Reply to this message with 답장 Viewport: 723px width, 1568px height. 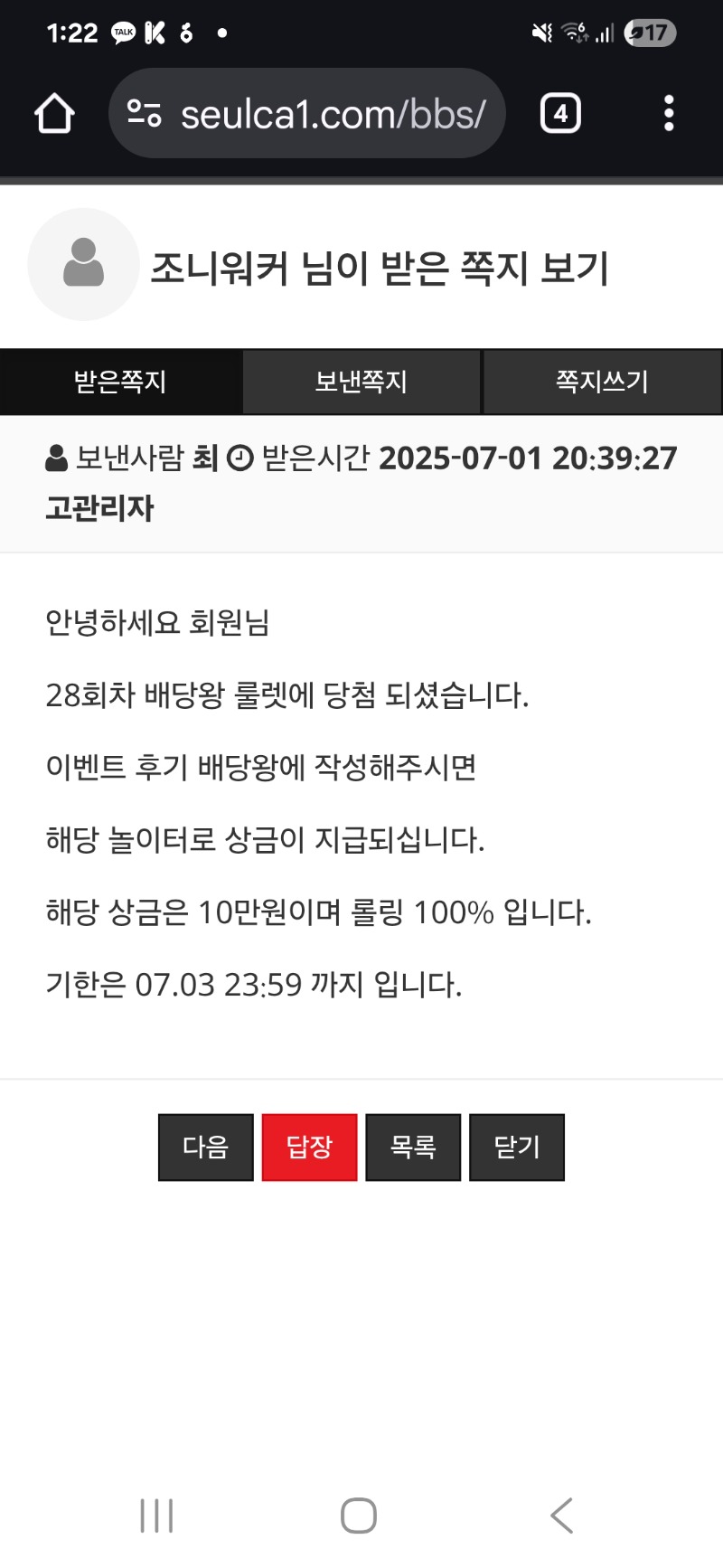pos(310,1148)
